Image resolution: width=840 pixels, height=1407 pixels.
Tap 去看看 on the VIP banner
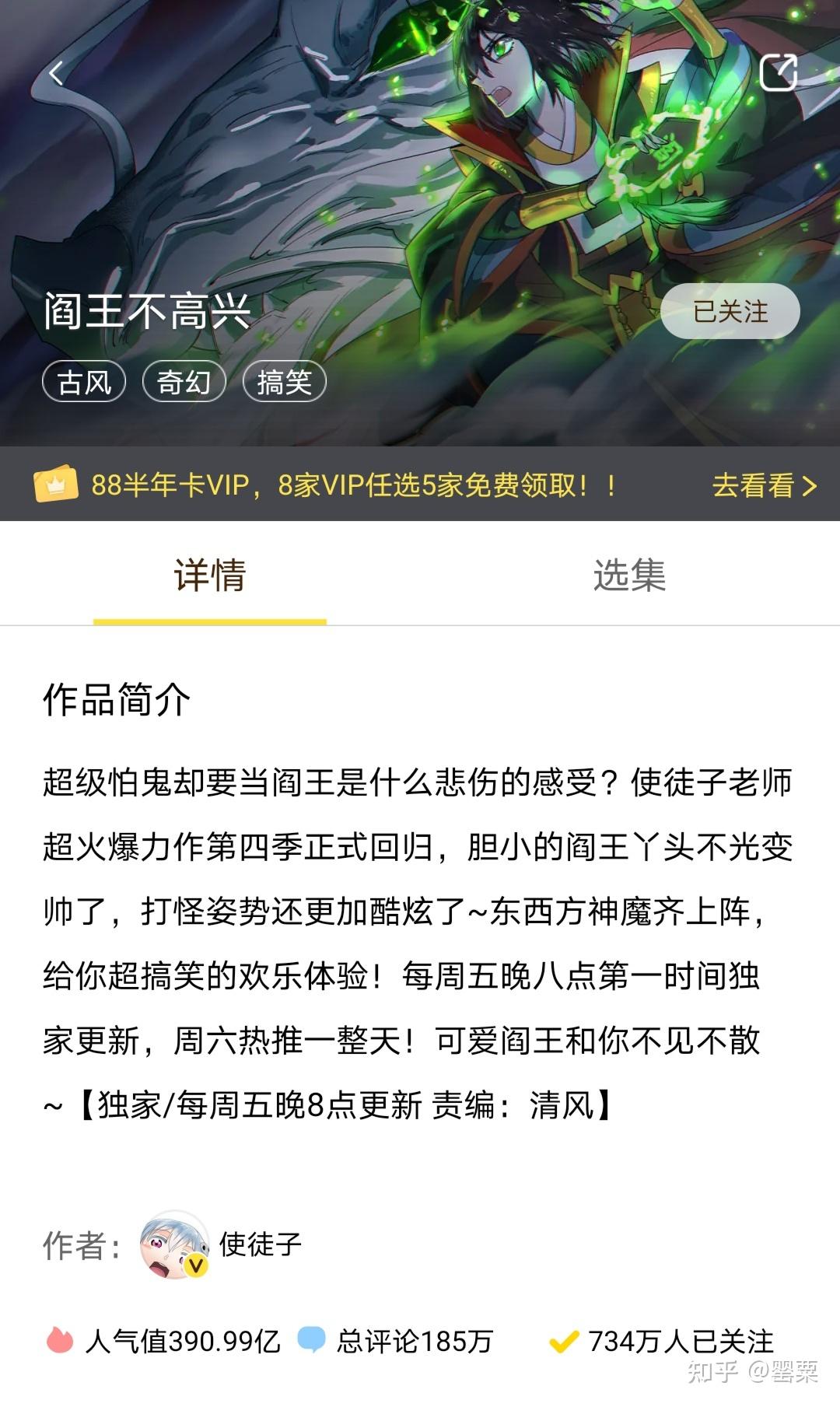click(x=763, y=485)
